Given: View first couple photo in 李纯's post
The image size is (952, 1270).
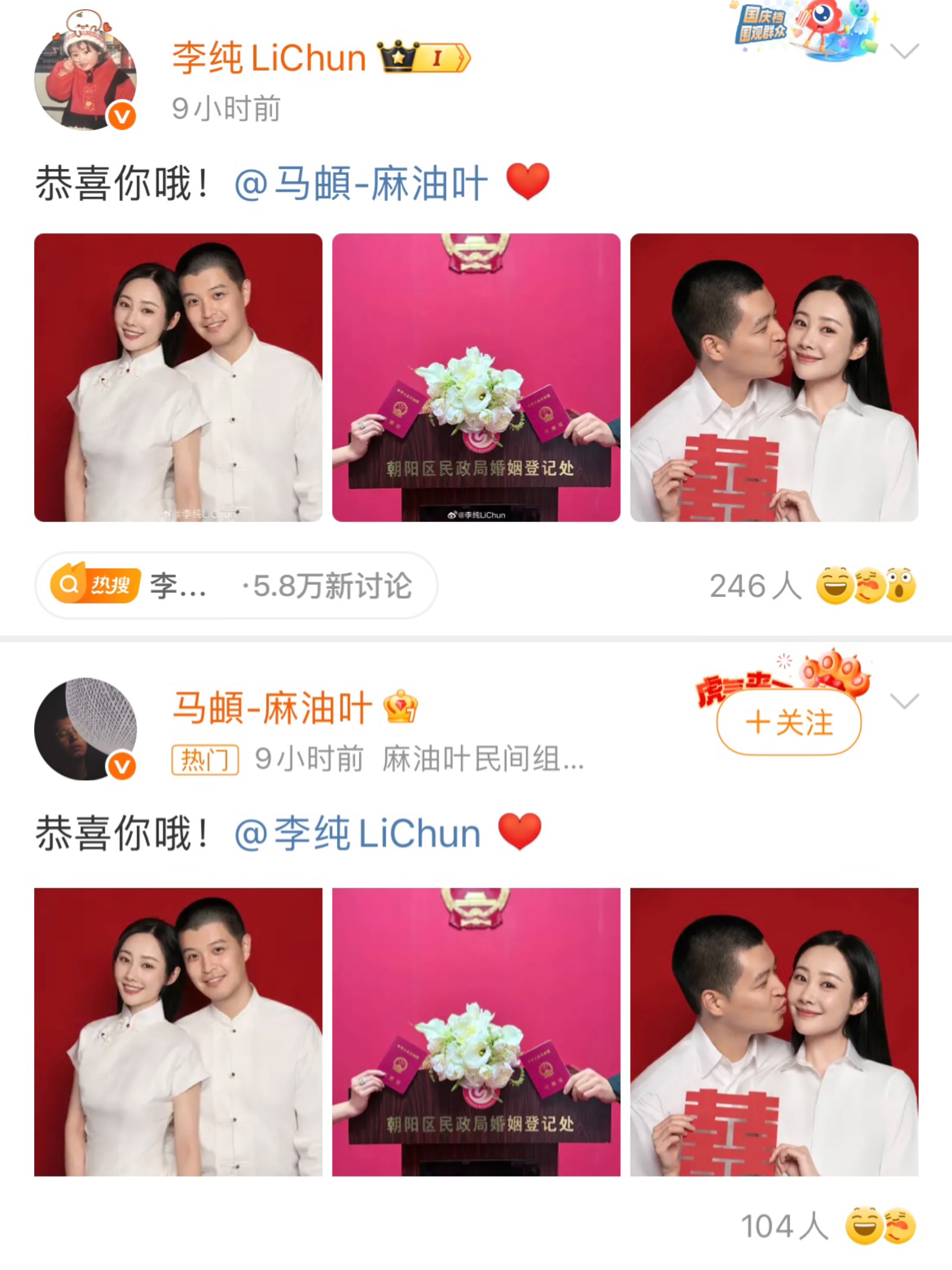Looking at the screenshot, I should (178, 377).
